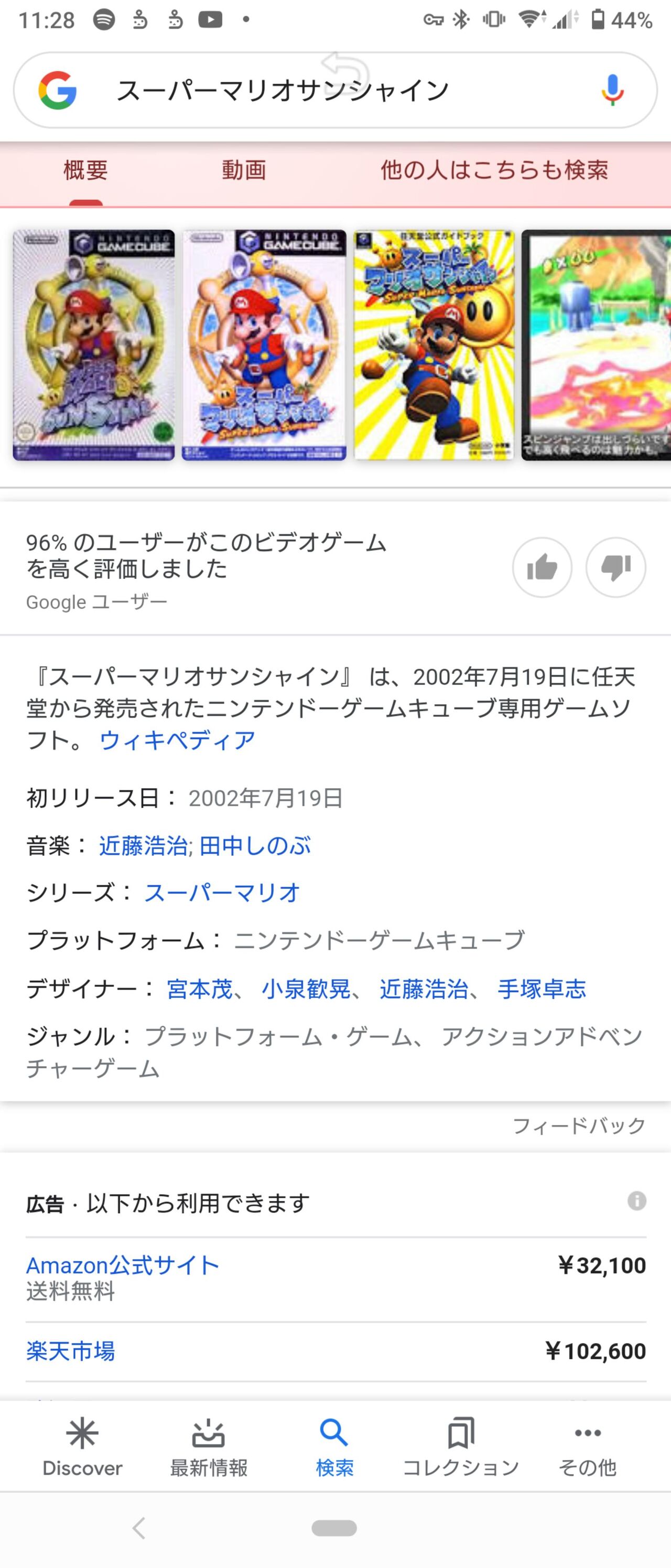Expand 他の人はこちらも検索 section
Screen dimensions: 671x1568
(496, 171)
